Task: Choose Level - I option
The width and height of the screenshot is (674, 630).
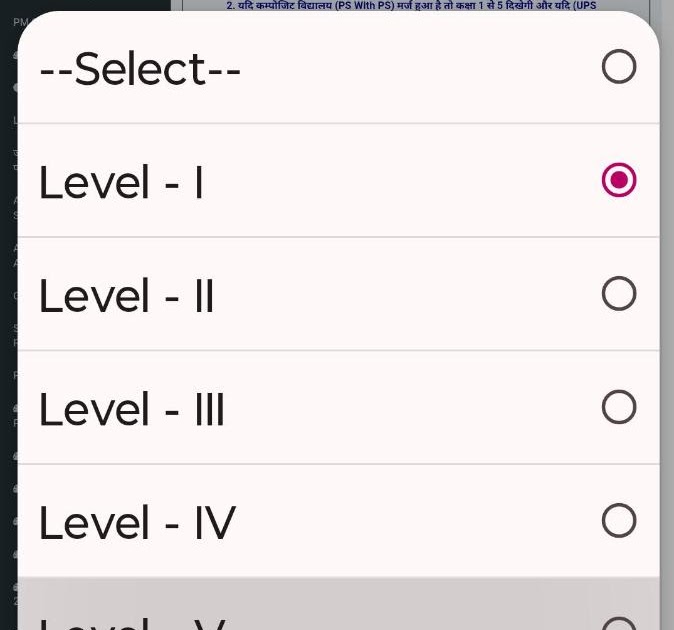Action: tap(338, 181)
